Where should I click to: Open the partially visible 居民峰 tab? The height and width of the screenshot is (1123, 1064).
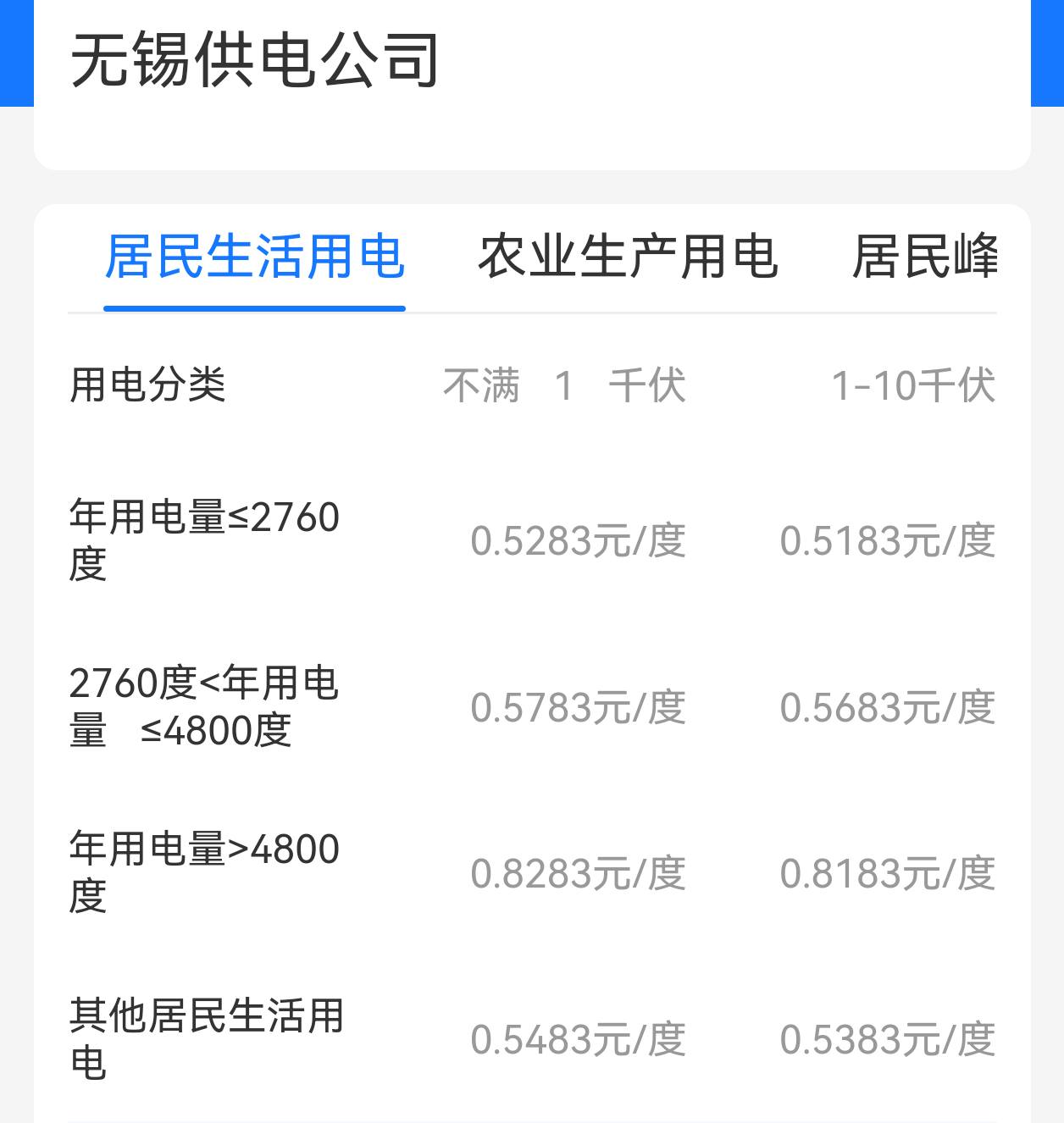(x=925, y=257)
